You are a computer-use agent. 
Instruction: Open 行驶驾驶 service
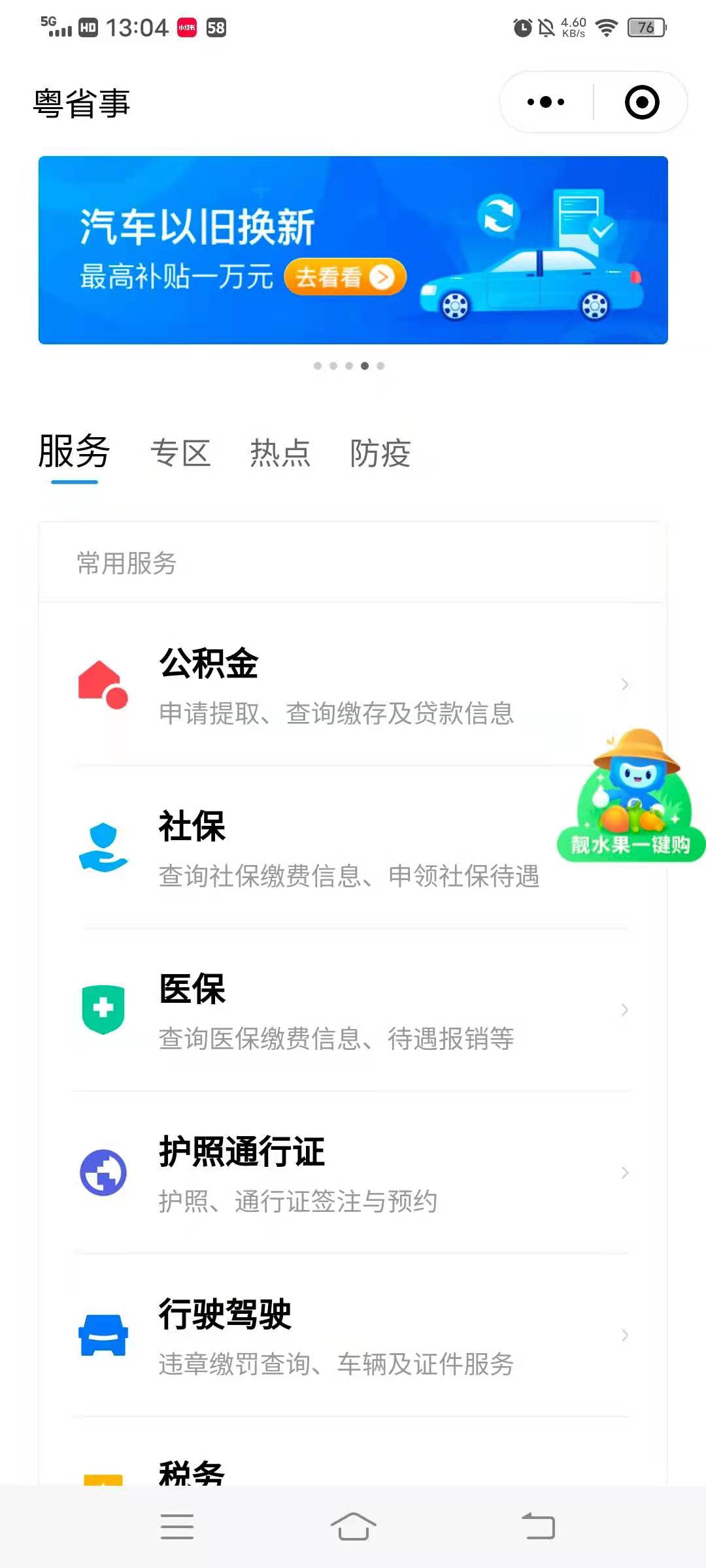coord(353,1335)
